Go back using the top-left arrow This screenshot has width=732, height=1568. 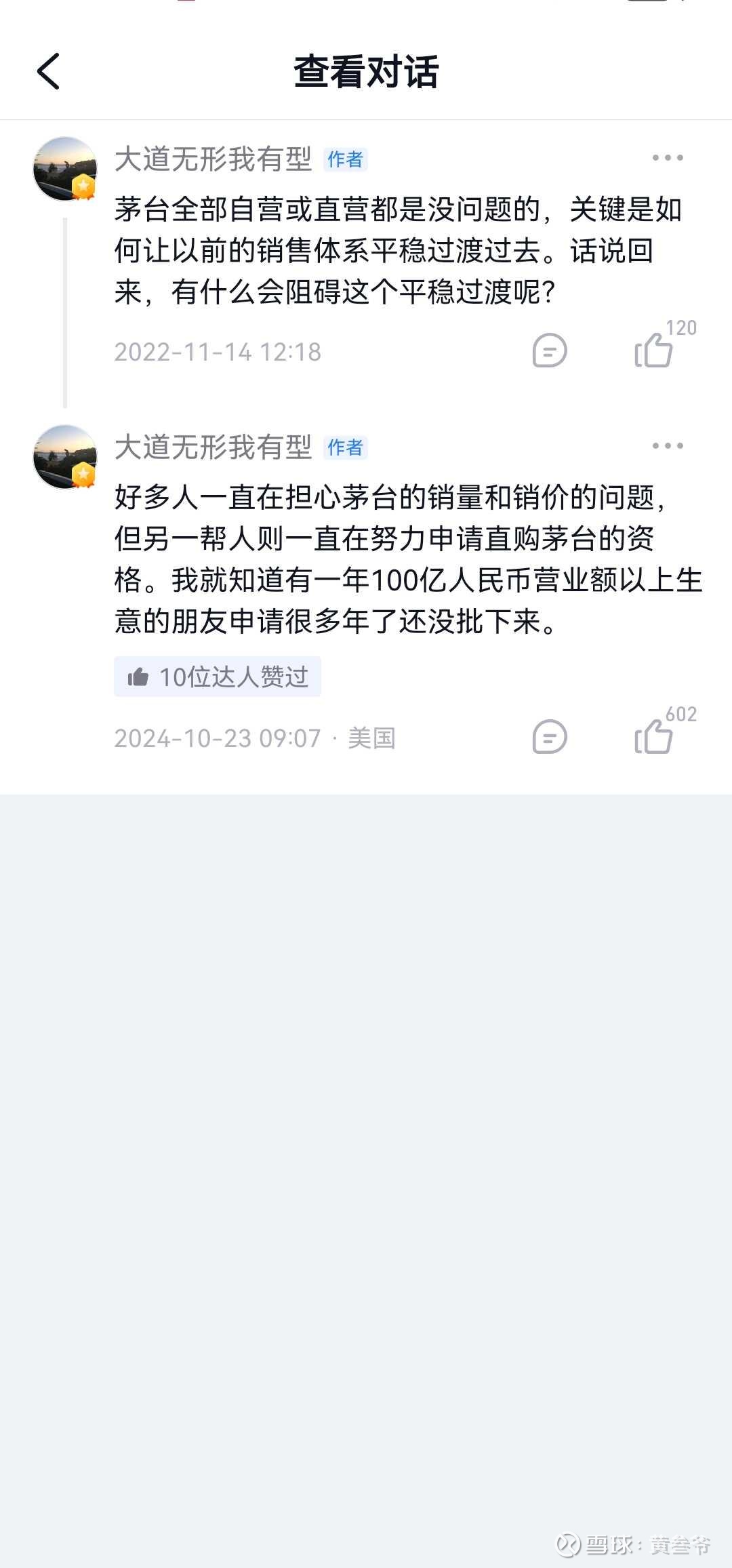click(x=48, y=71)
